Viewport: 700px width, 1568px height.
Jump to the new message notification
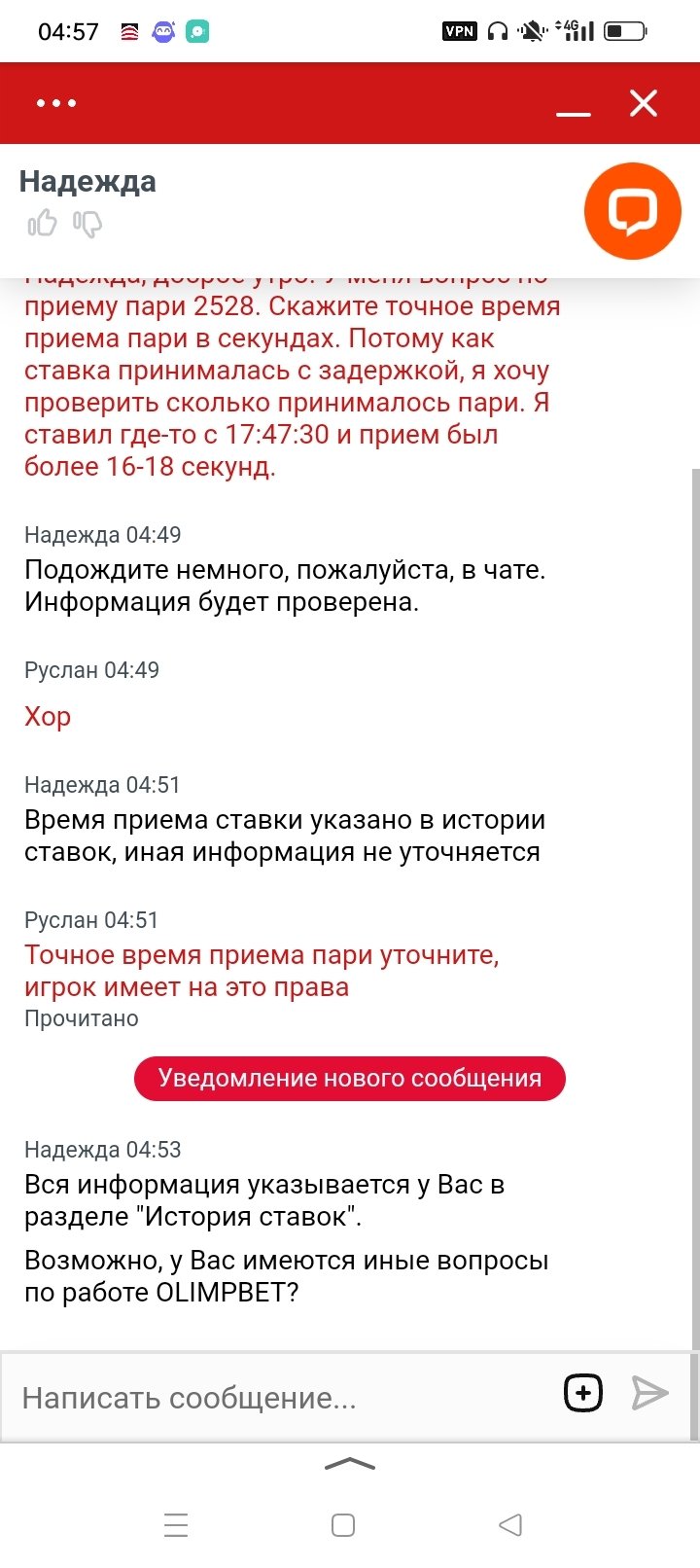(x=349, y=1079)
